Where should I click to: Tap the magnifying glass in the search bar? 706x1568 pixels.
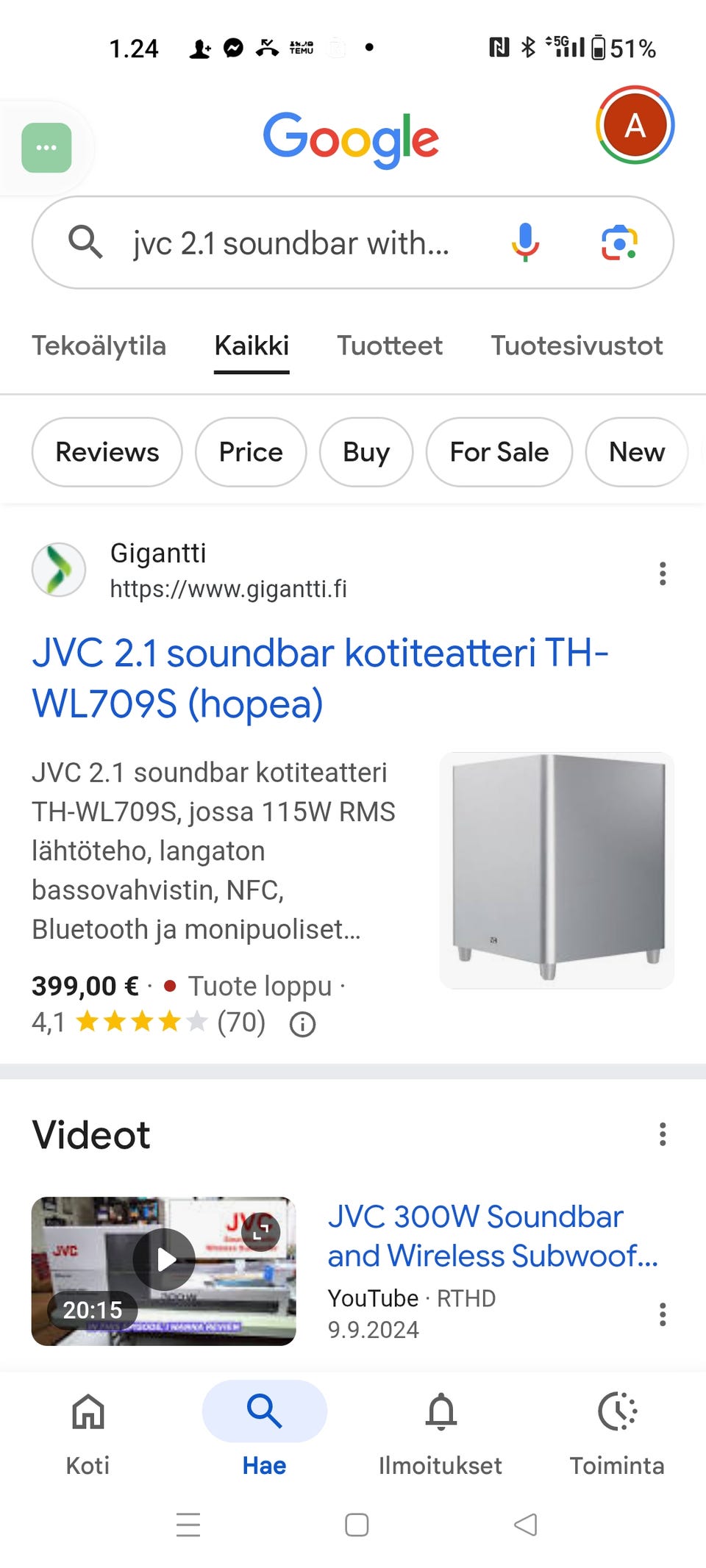(x=85, y=243)
